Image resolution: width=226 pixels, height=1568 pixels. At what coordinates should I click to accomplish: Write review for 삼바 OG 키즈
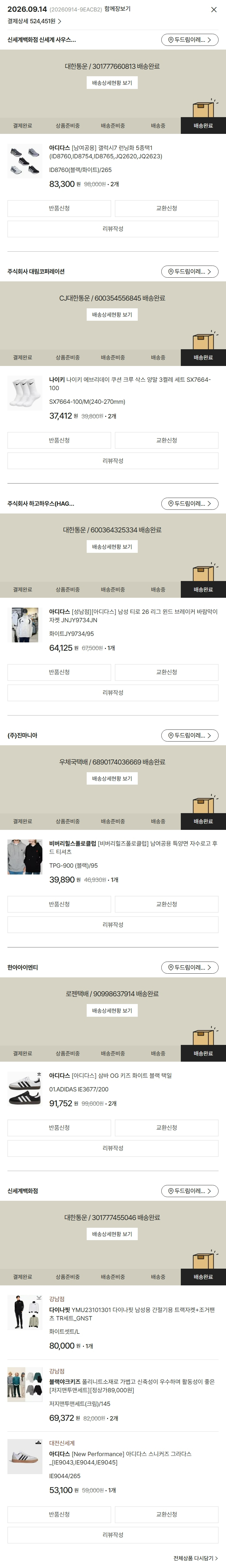pyautogui.click(x=113, y=1148)
